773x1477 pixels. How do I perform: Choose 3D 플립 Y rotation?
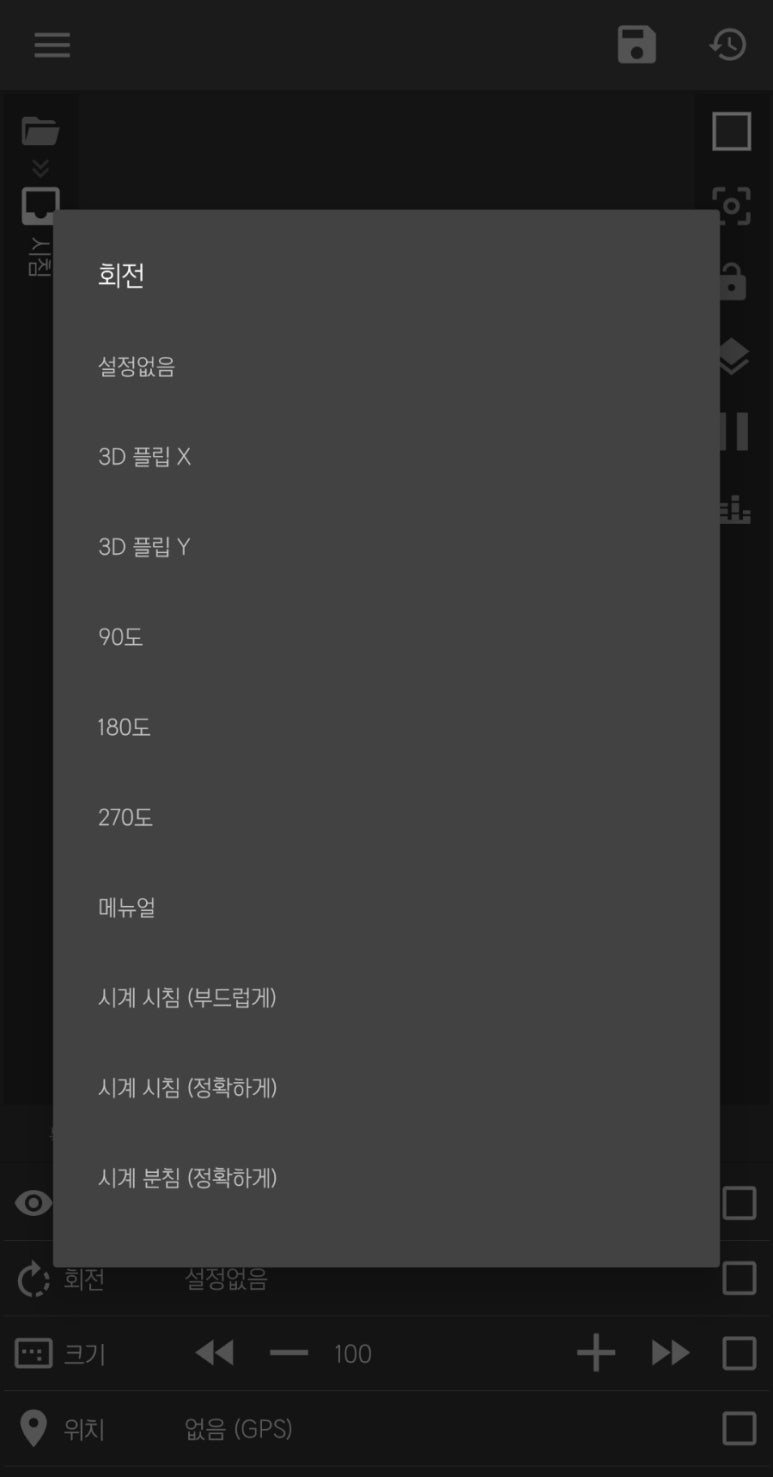pos(144,547)
